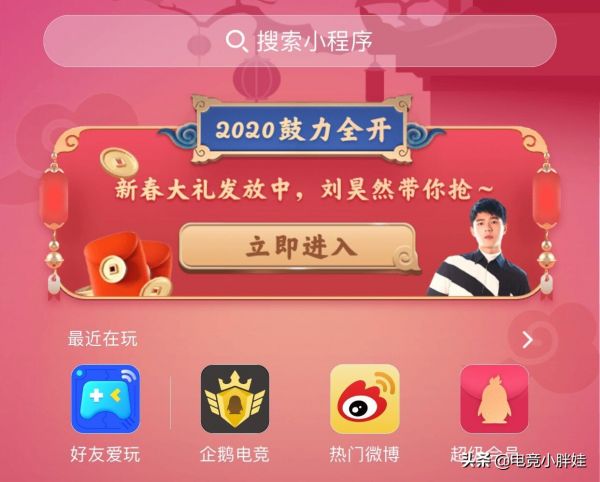600x482 pixels.
Task: Open the 热门微博 mini program
Action: (x=364, y=399)
